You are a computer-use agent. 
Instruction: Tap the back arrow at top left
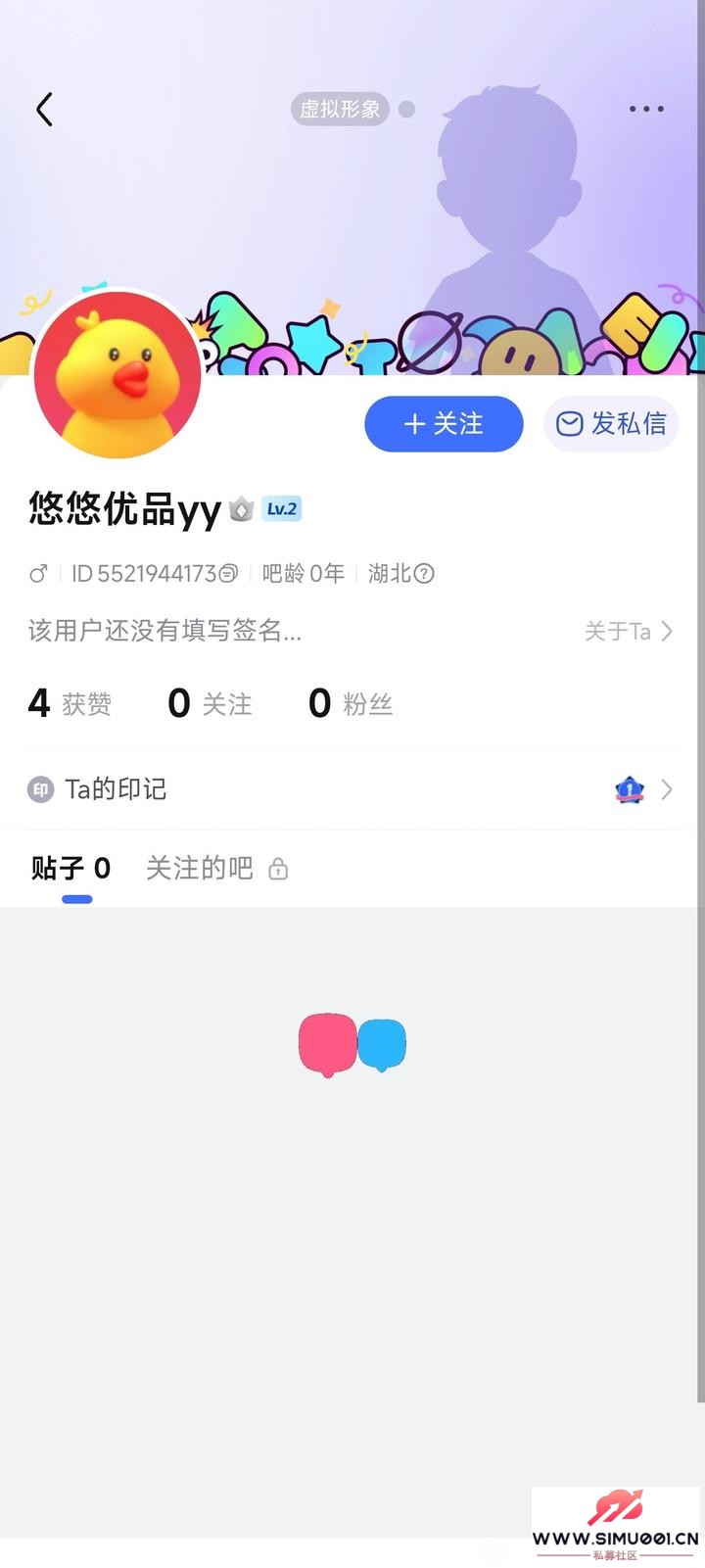tap(44, 109)
